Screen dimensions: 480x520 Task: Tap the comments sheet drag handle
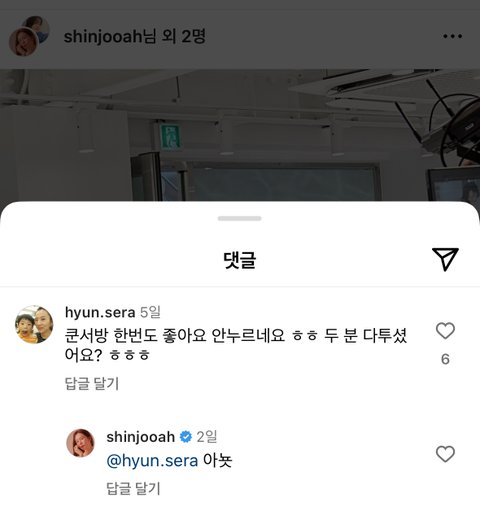[x=239, y=218]
